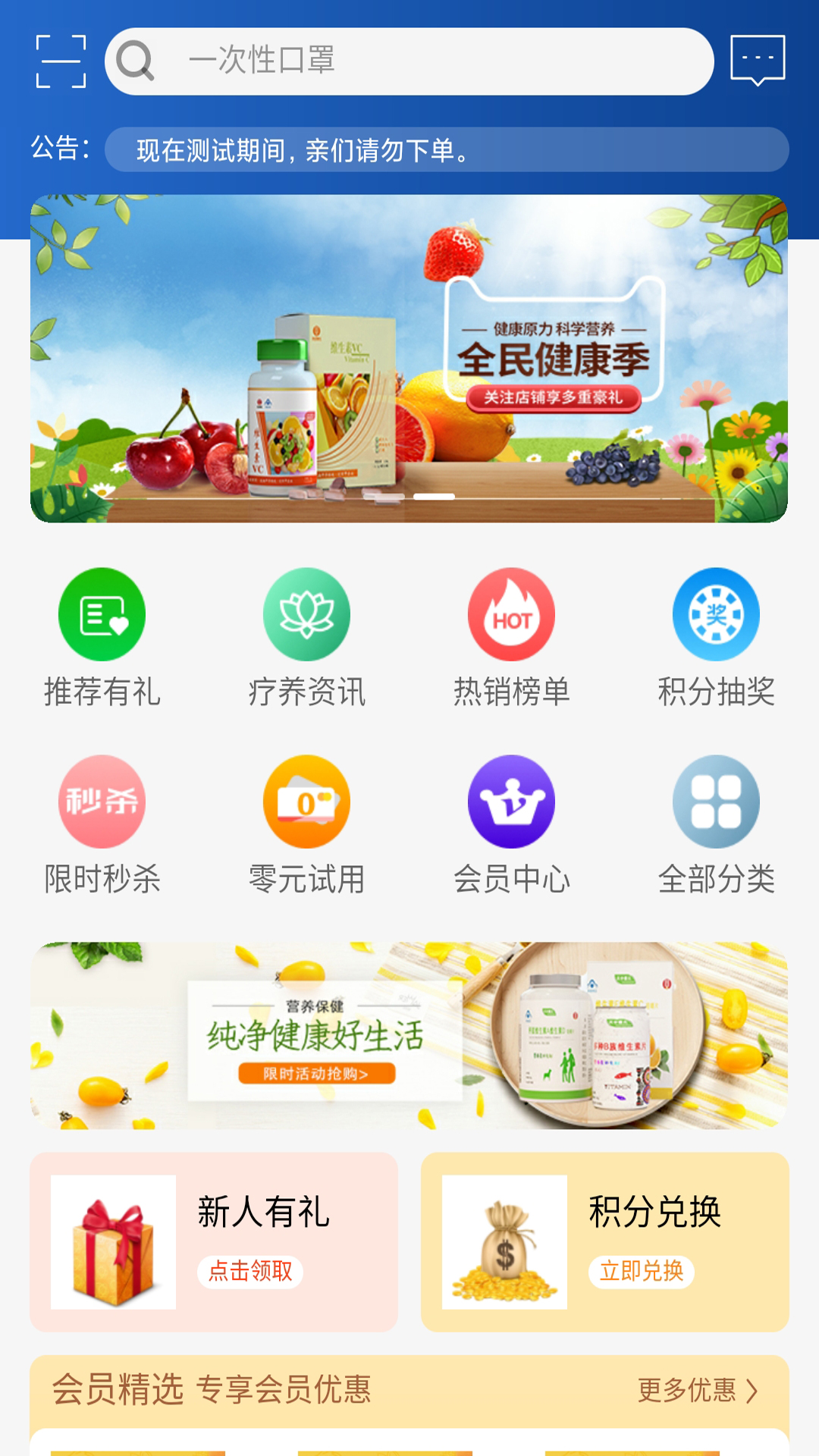Tap the 零元试用 free trial icon
The image size is (819, 1456).
pyautogui.click(x=306, y=802)
